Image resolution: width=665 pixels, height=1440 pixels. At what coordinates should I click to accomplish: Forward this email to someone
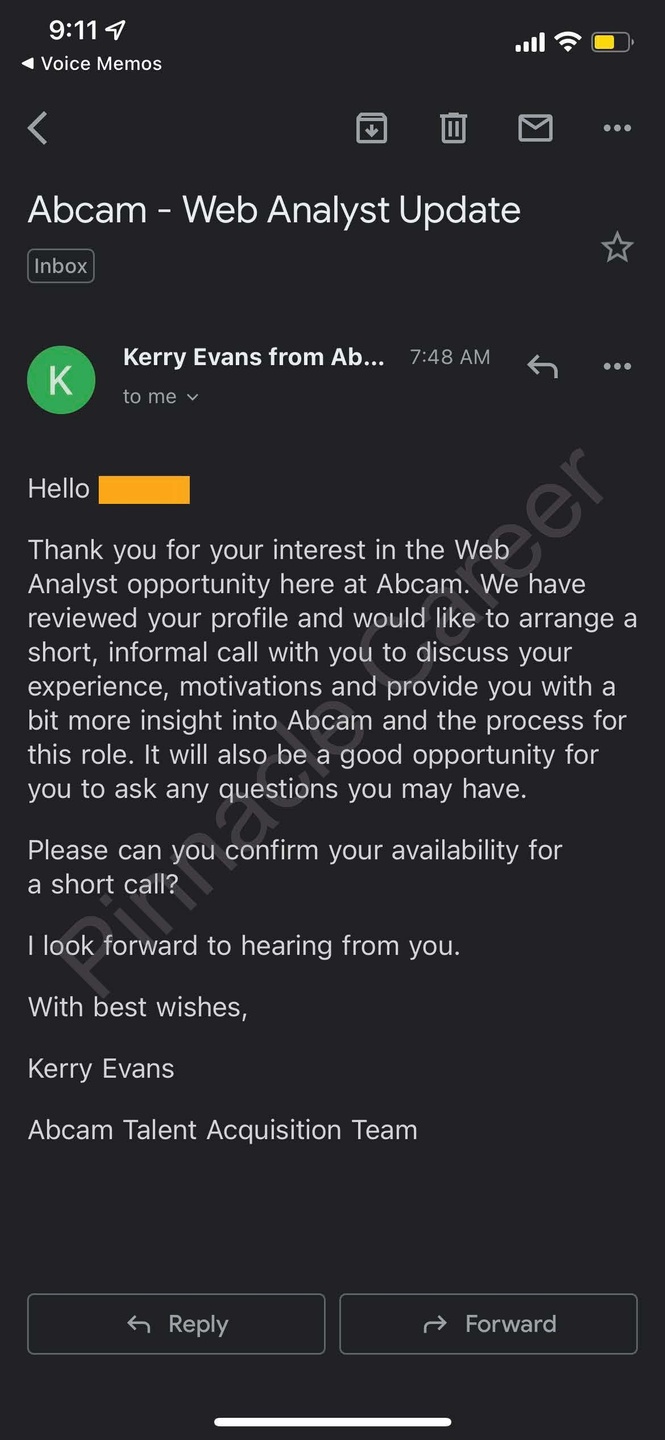pos(488,1324)
